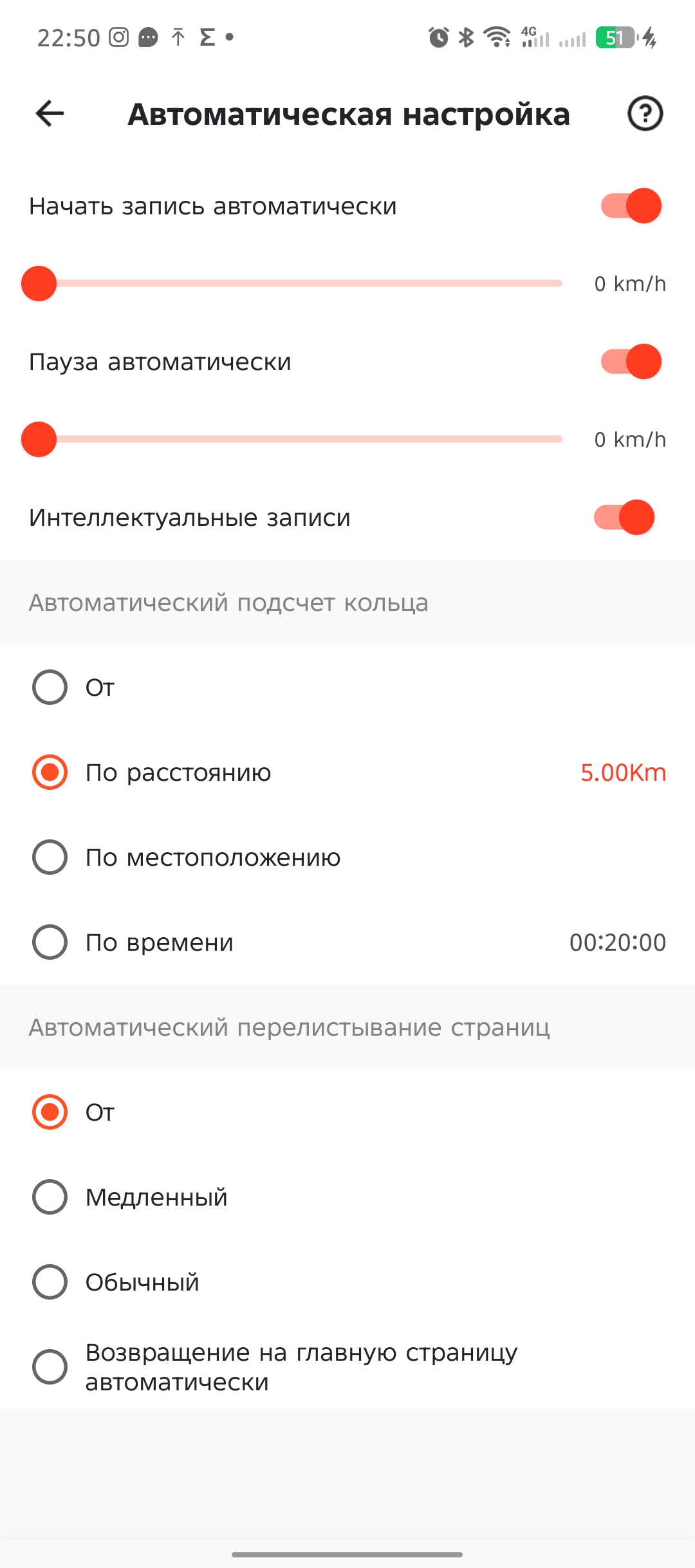The image size is (695, 1568).
Task: Select От under Автоматический подсчет кольца
Action: pyautogui.click(x=50, y=687)
